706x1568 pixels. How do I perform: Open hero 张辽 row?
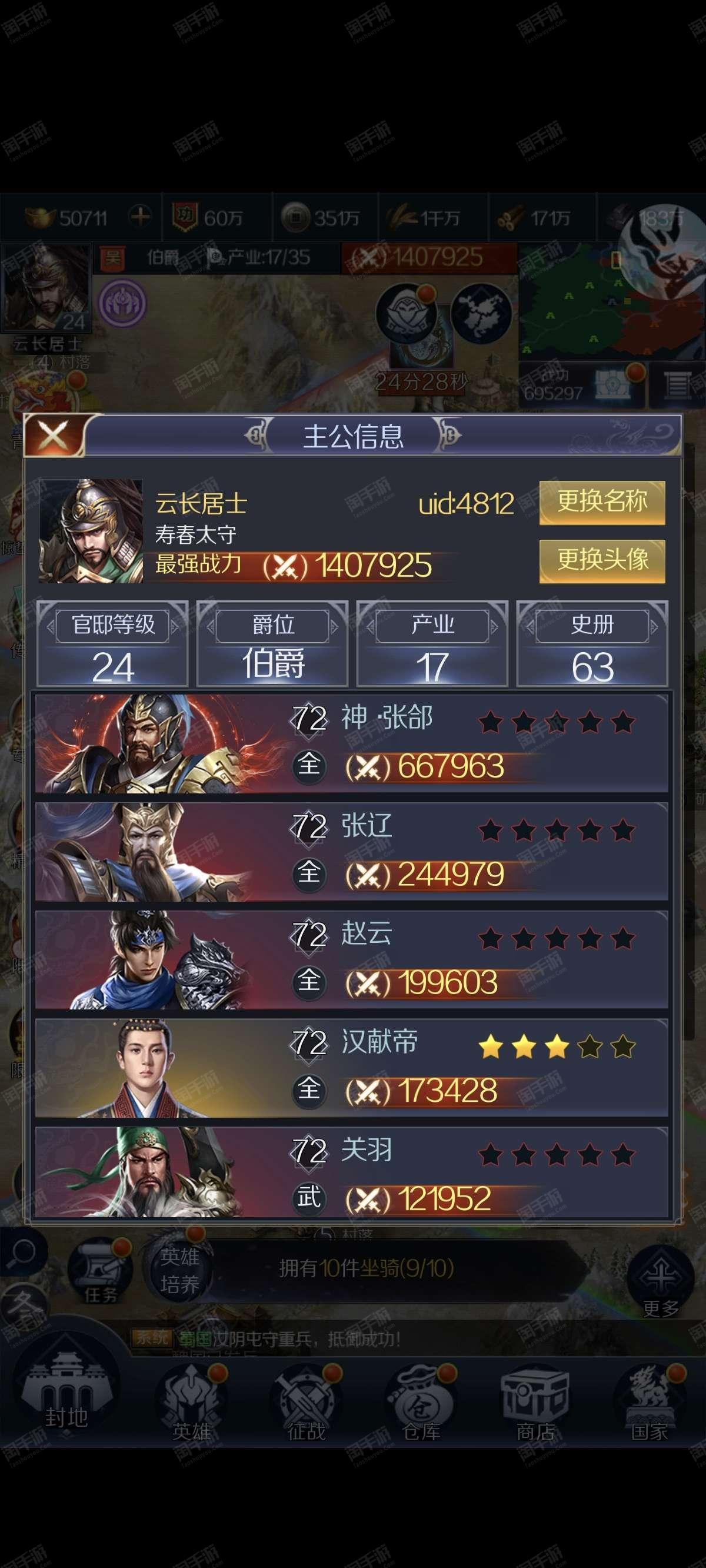tap(351, 852)
